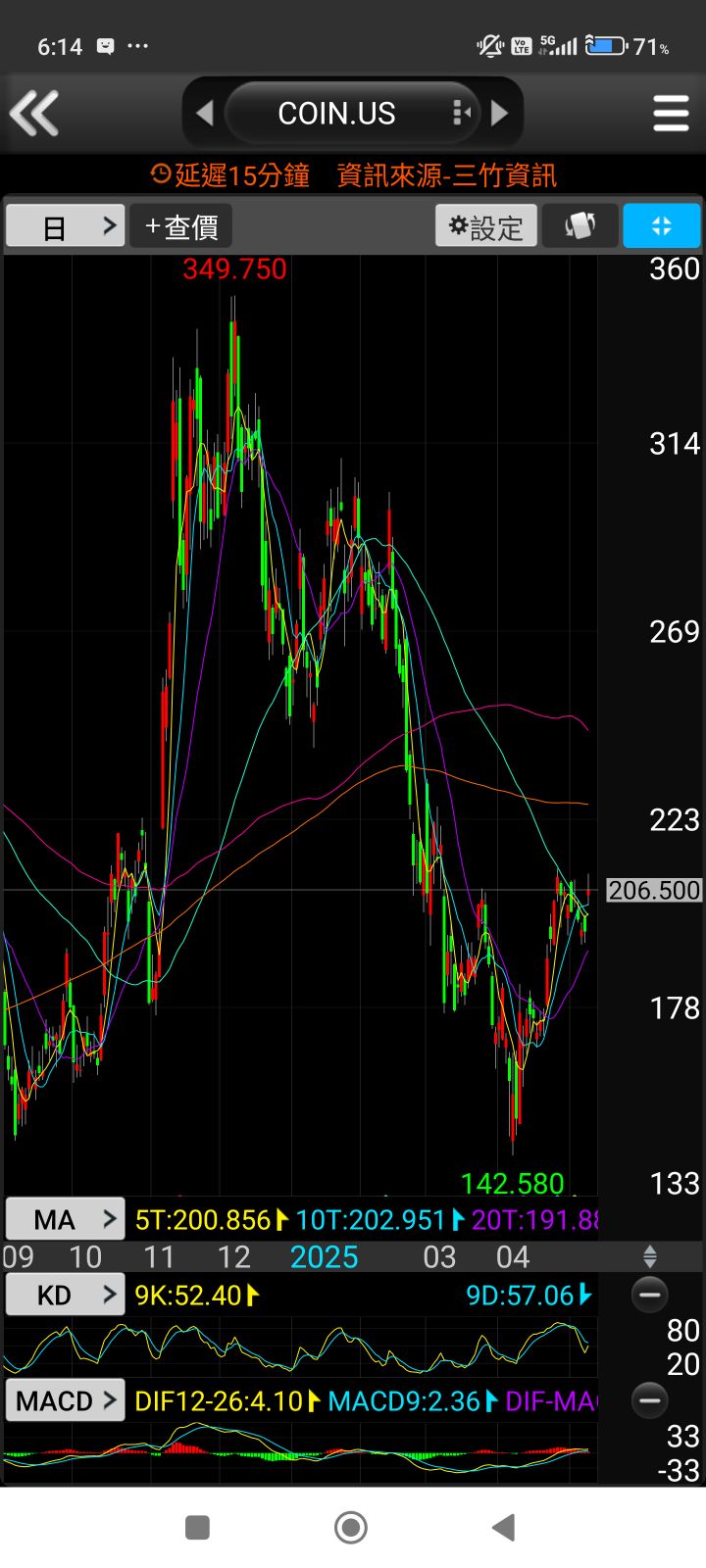Go to the system home screen

351,1527
